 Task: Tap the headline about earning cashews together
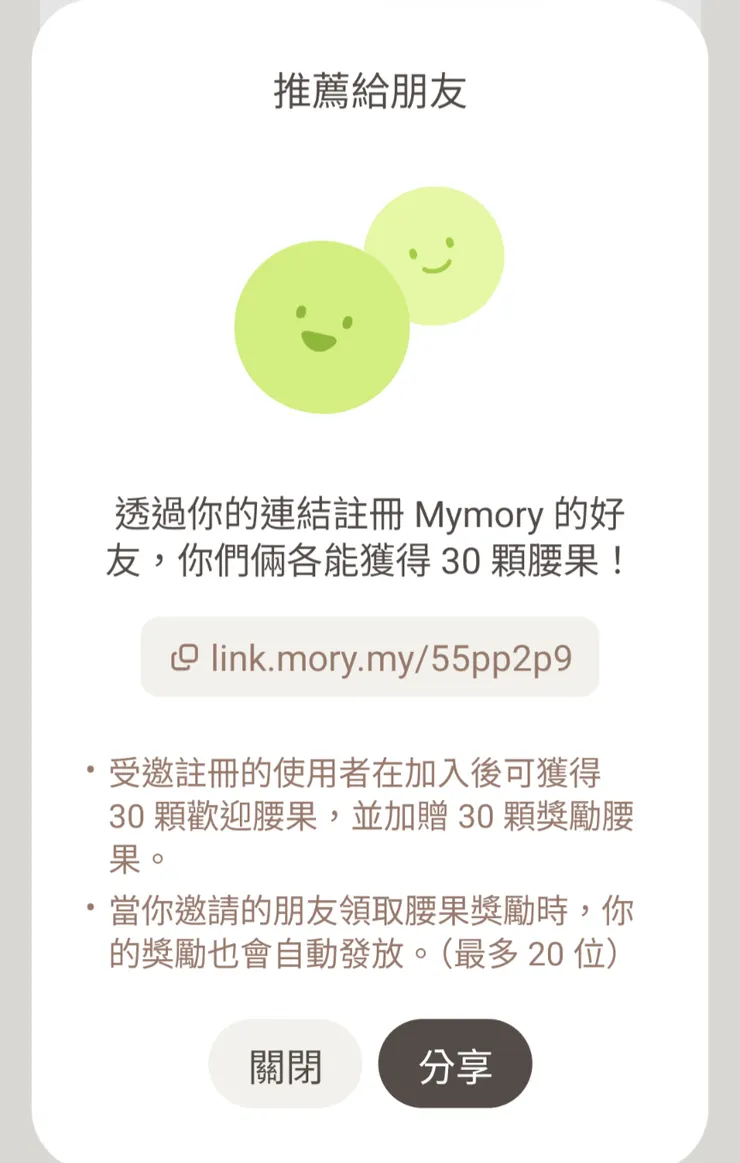[x=370, y=535]
